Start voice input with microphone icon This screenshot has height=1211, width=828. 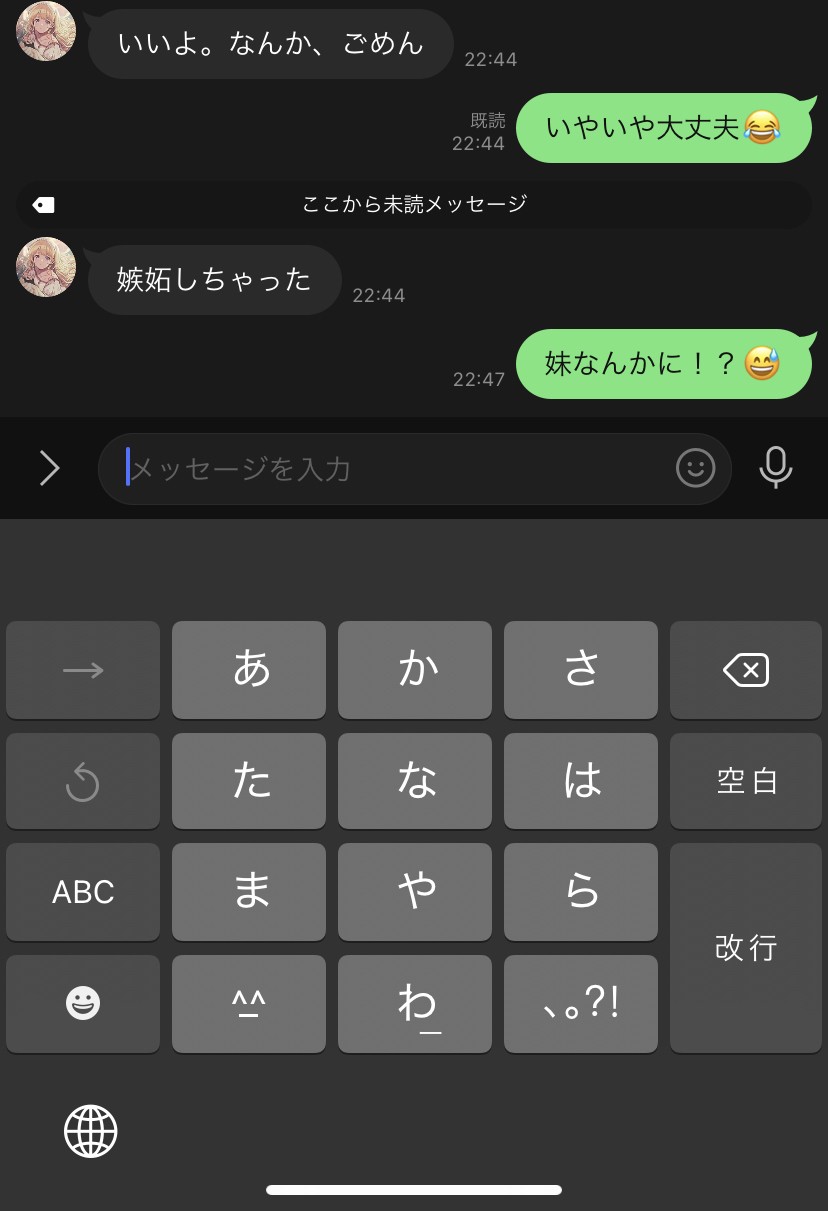pyautogui.click(x=775, y=468)
